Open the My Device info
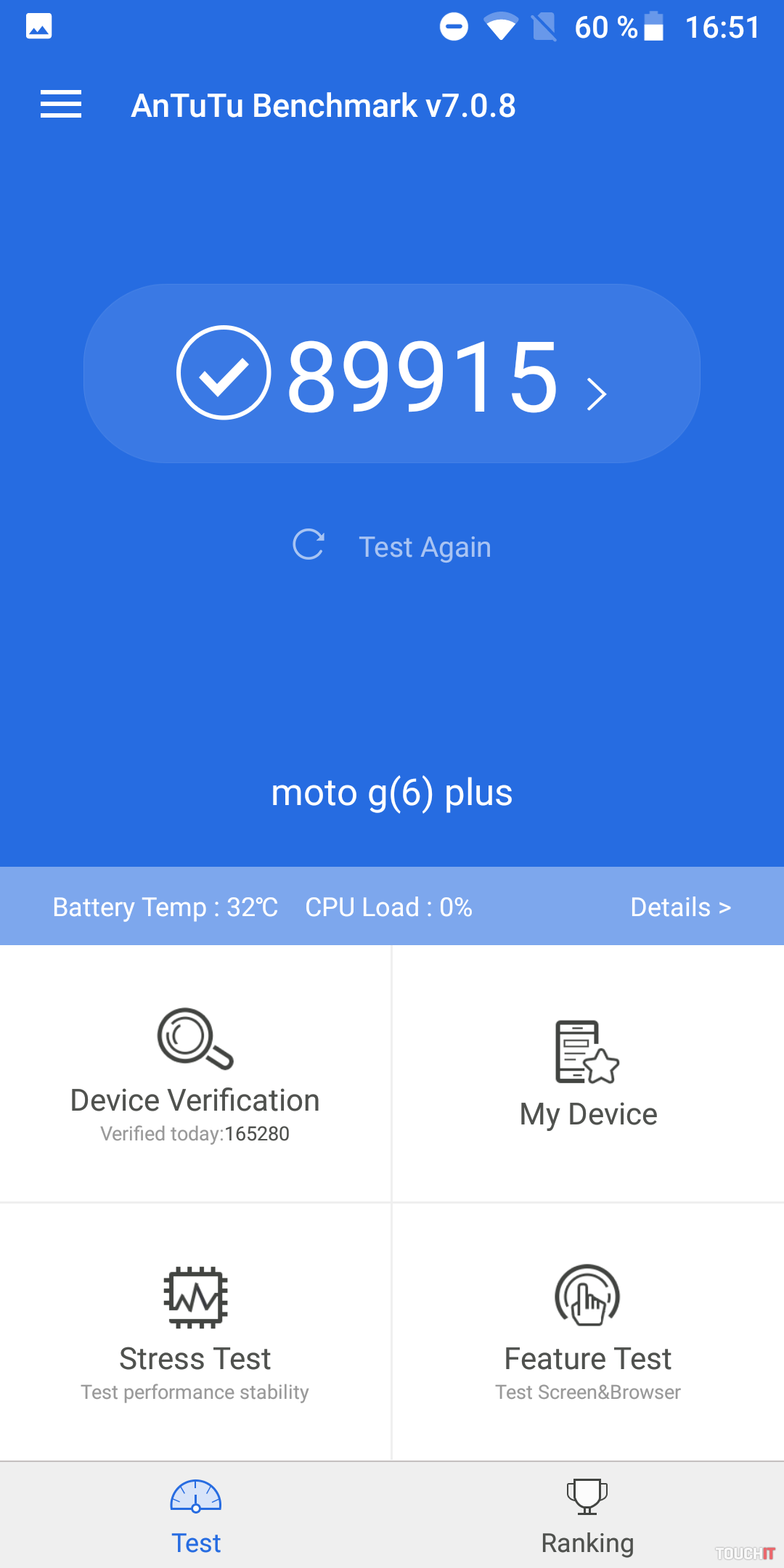 (x=588, y=1073)
